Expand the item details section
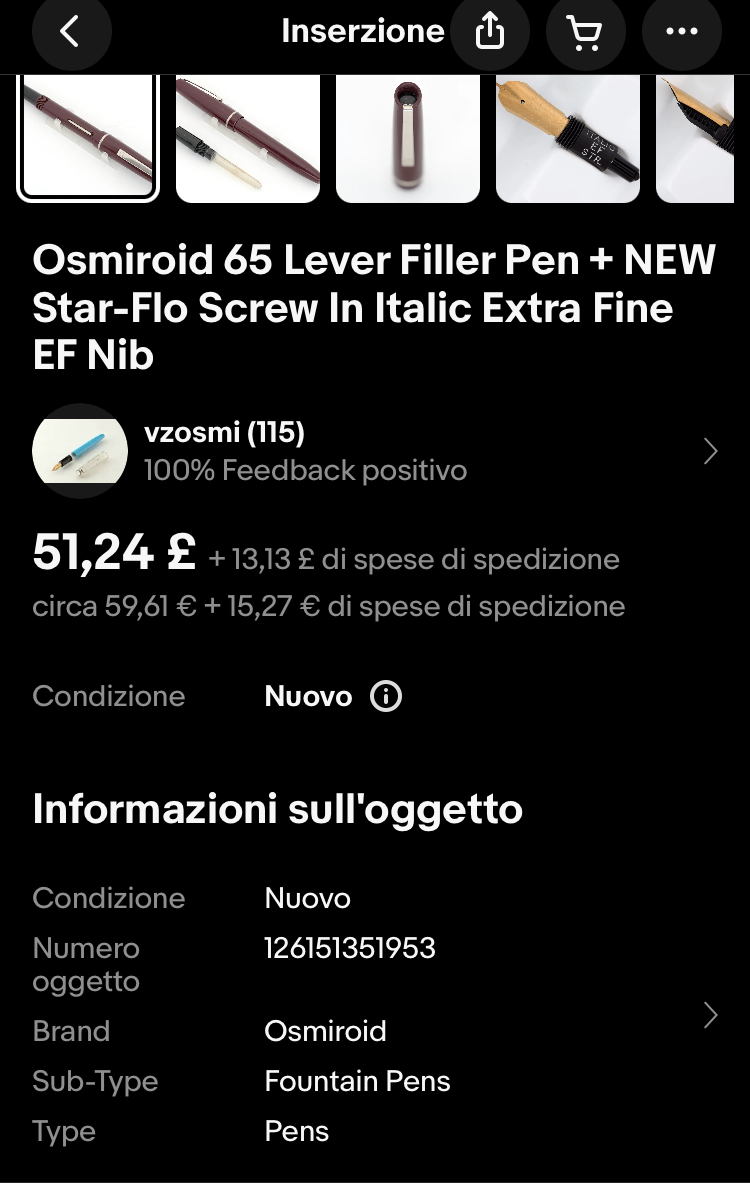Image resolution: width=750 pixels, height=1183 pixels. coord(710,1015)
